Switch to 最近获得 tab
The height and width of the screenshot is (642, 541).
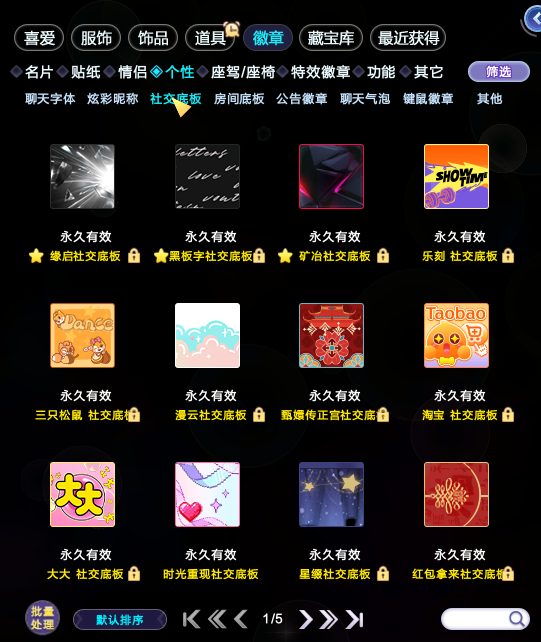(408, 38)
